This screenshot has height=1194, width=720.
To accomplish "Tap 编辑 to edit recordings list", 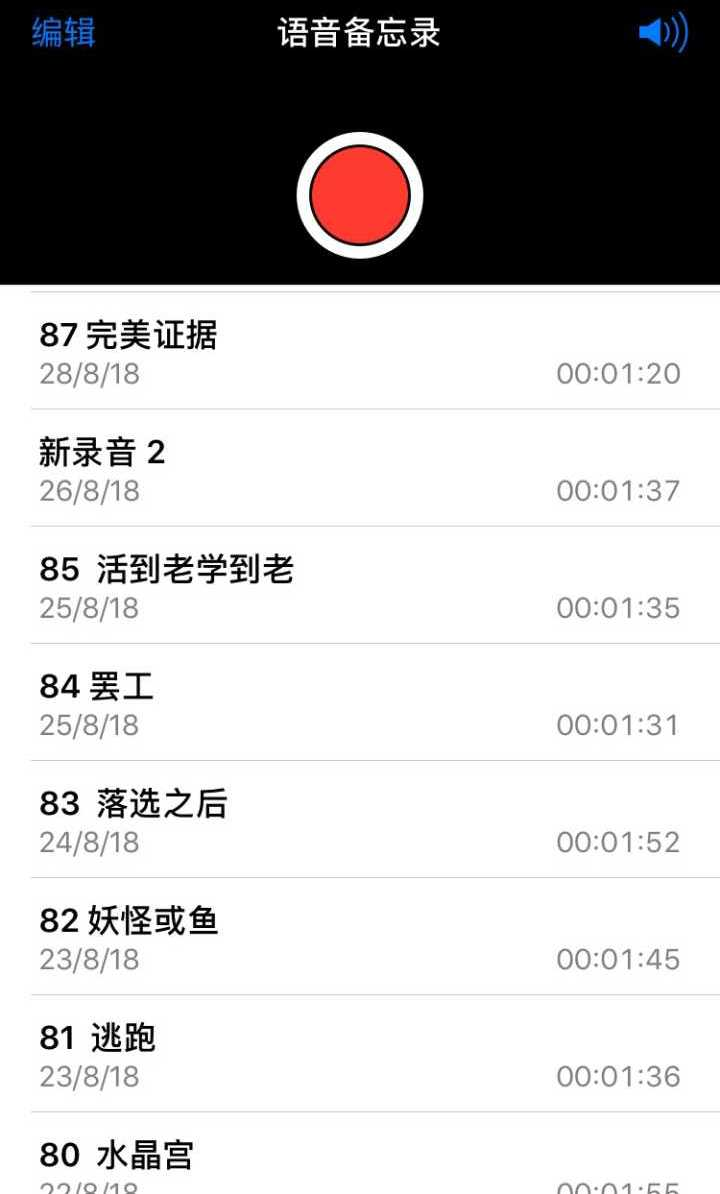I will coord(64,33).
